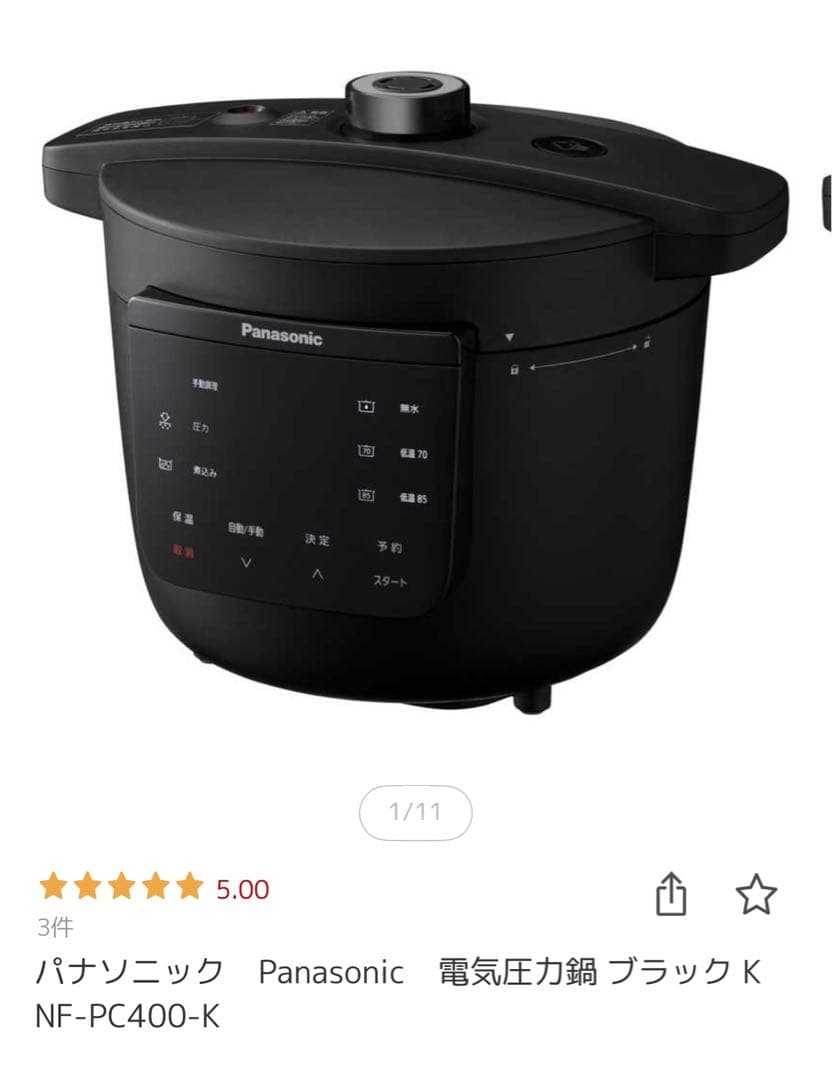Tap the favorite star outline icon

(756, 893)
